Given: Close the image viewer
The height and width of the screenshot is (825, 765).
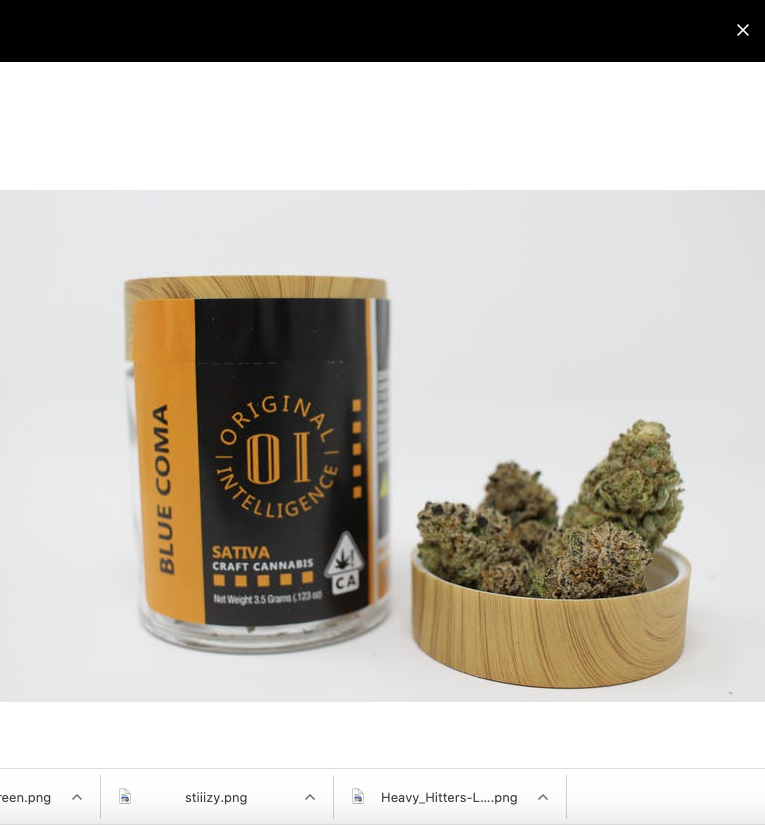Looking at the screenshot, I should pos(742,30).
